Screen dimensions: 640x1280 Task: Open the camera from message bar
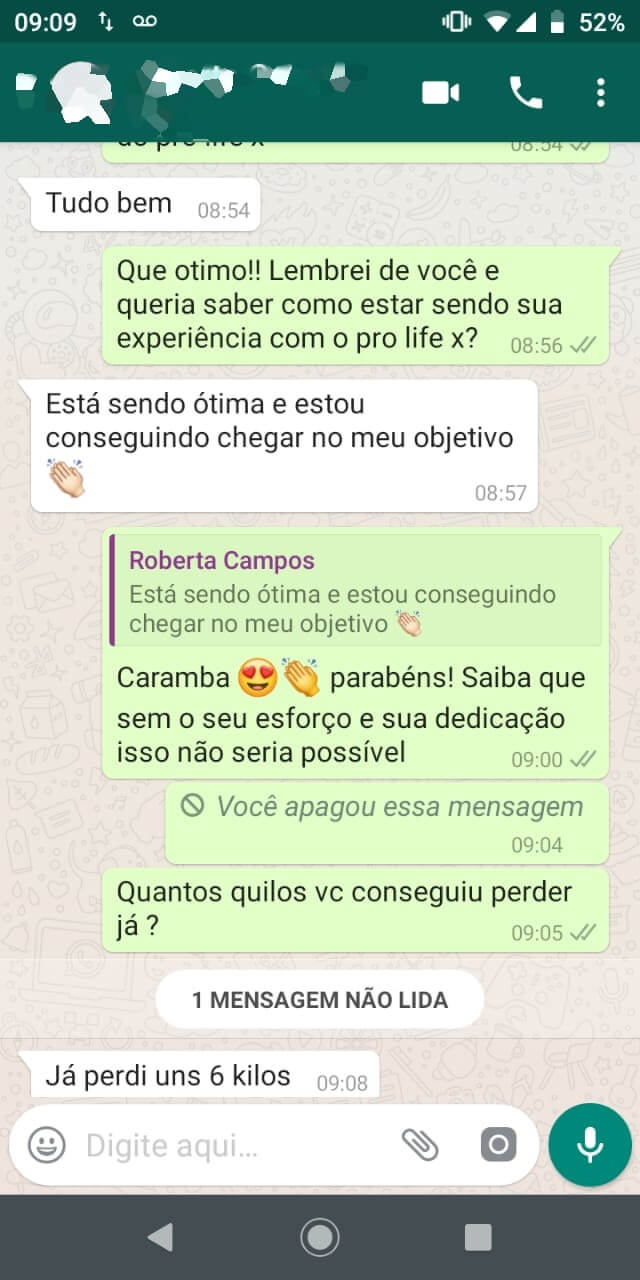pyautogui.click(x=498, y=1145)
